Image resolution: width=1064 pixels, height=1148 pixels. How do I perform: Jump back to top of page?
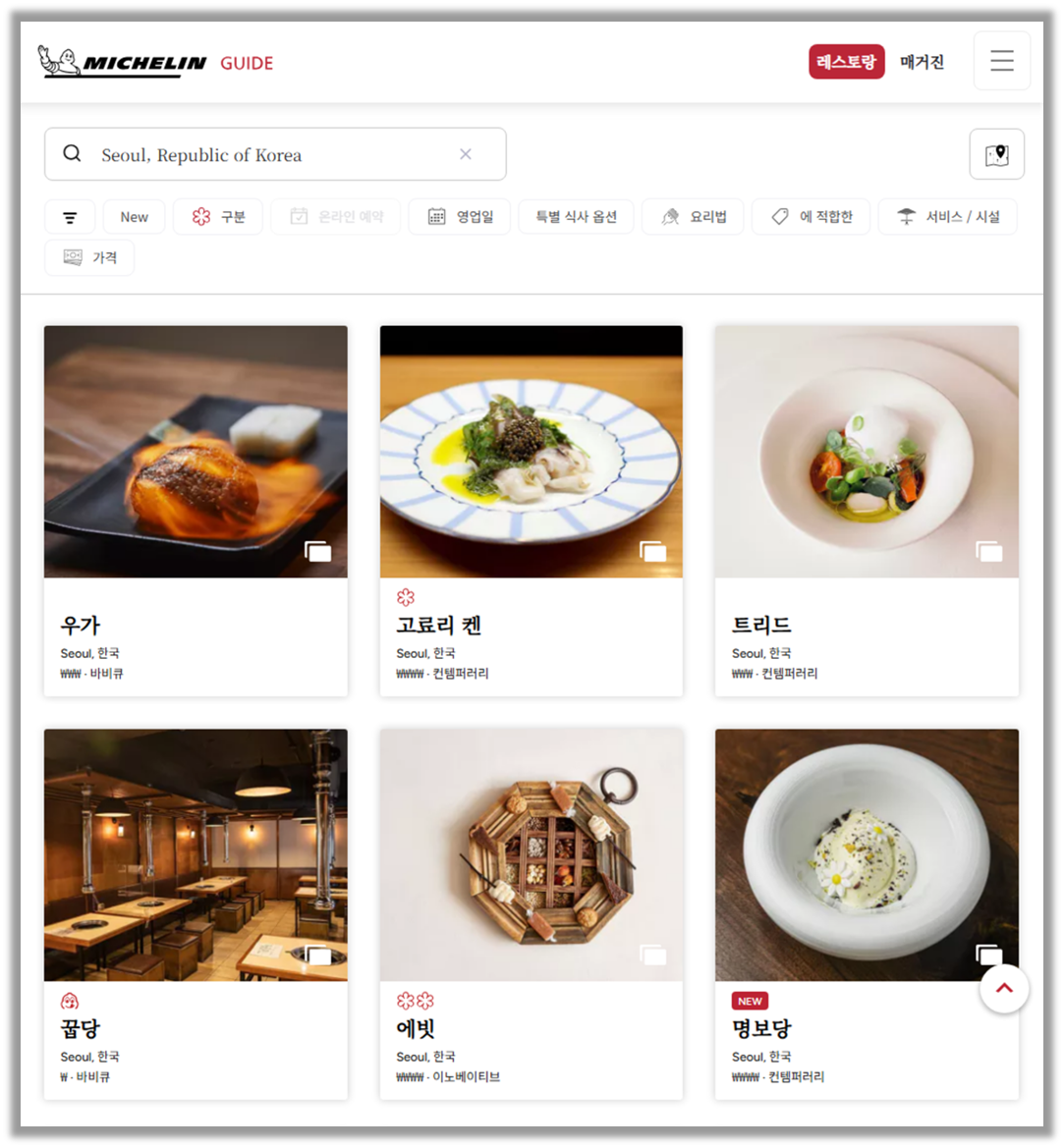point(1004,989)
